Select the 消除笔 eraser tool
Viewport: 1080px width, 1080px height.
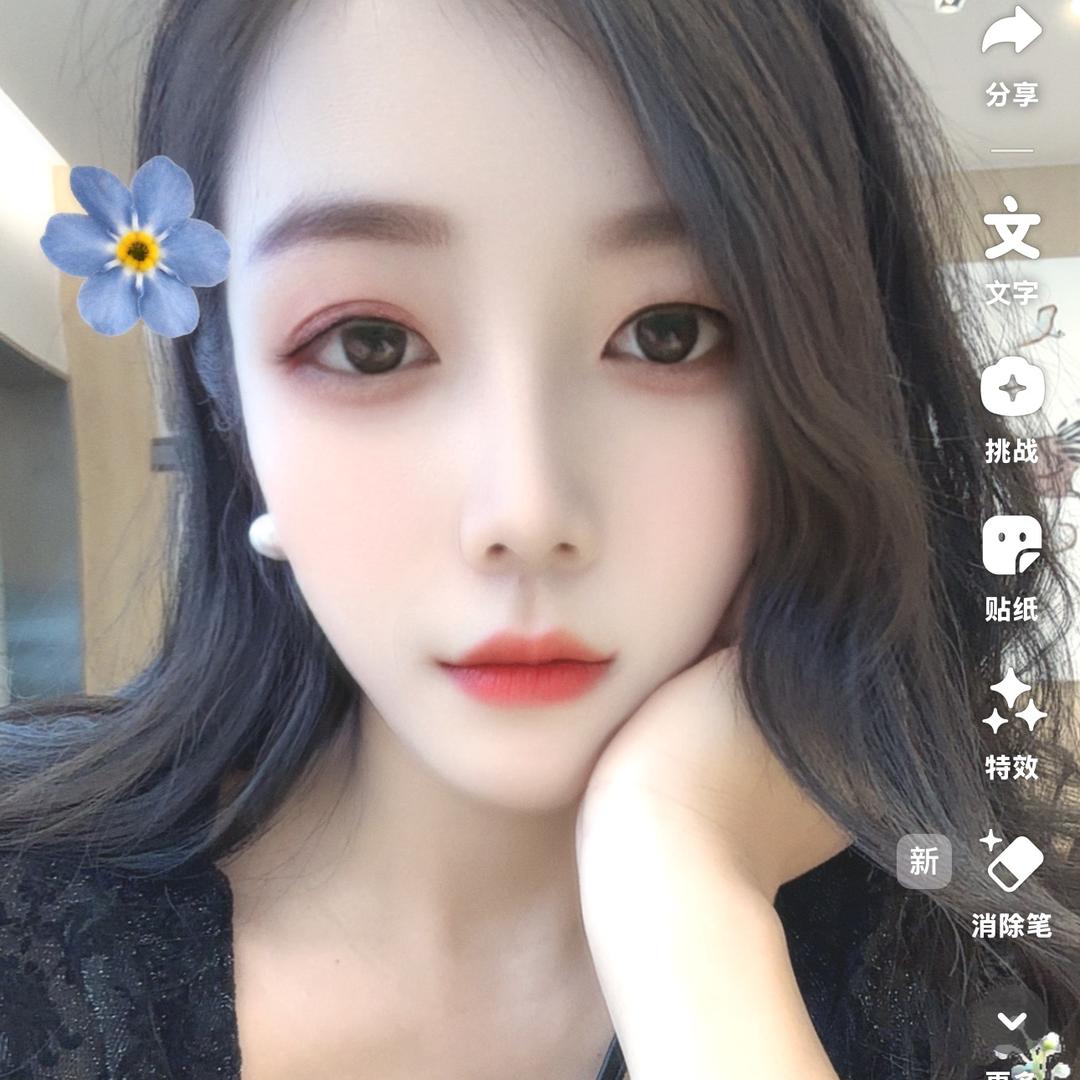click(1012, 862)
